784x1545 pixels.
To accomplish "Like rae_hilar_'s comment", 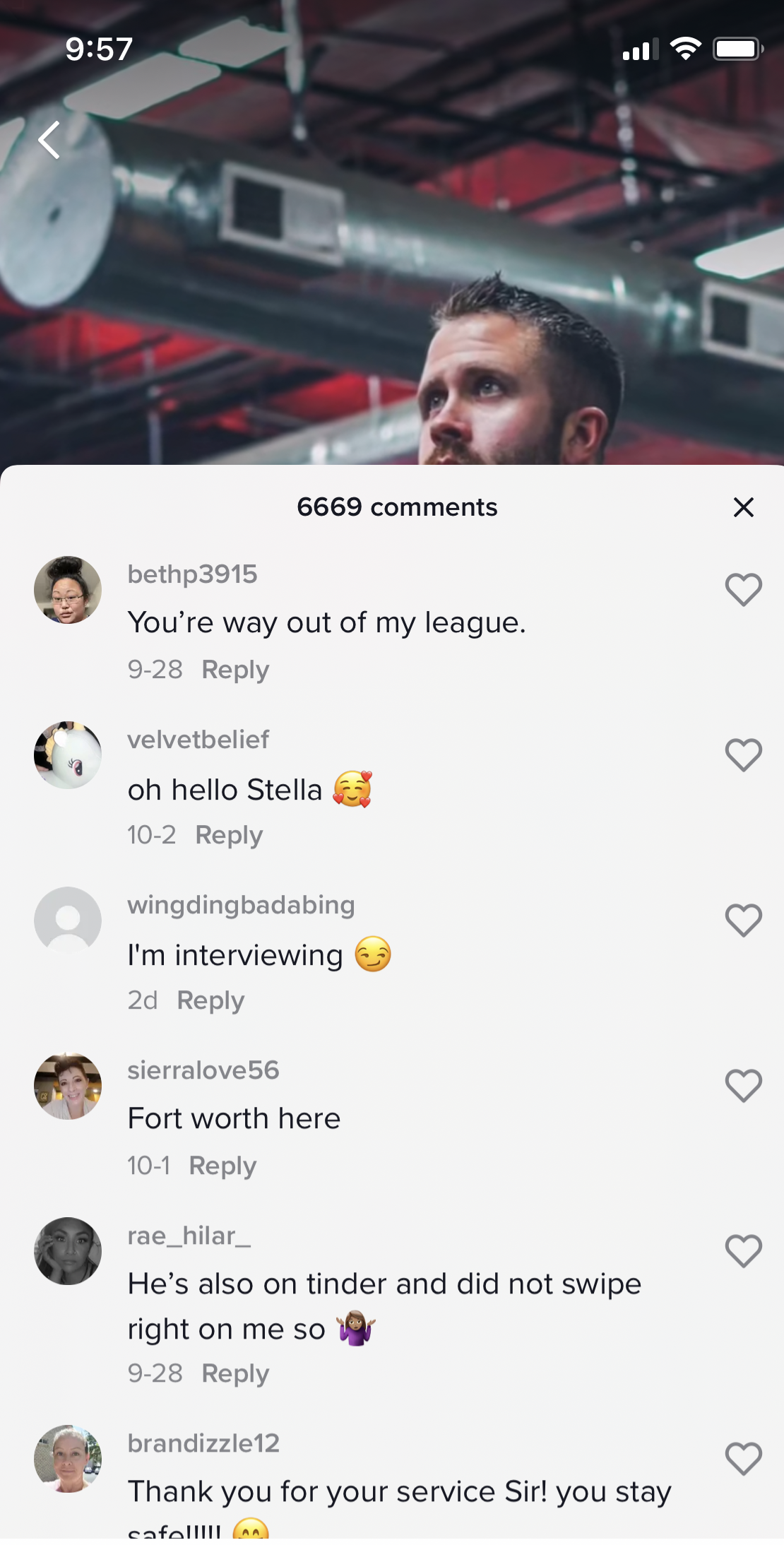I will pos(743,1250).
